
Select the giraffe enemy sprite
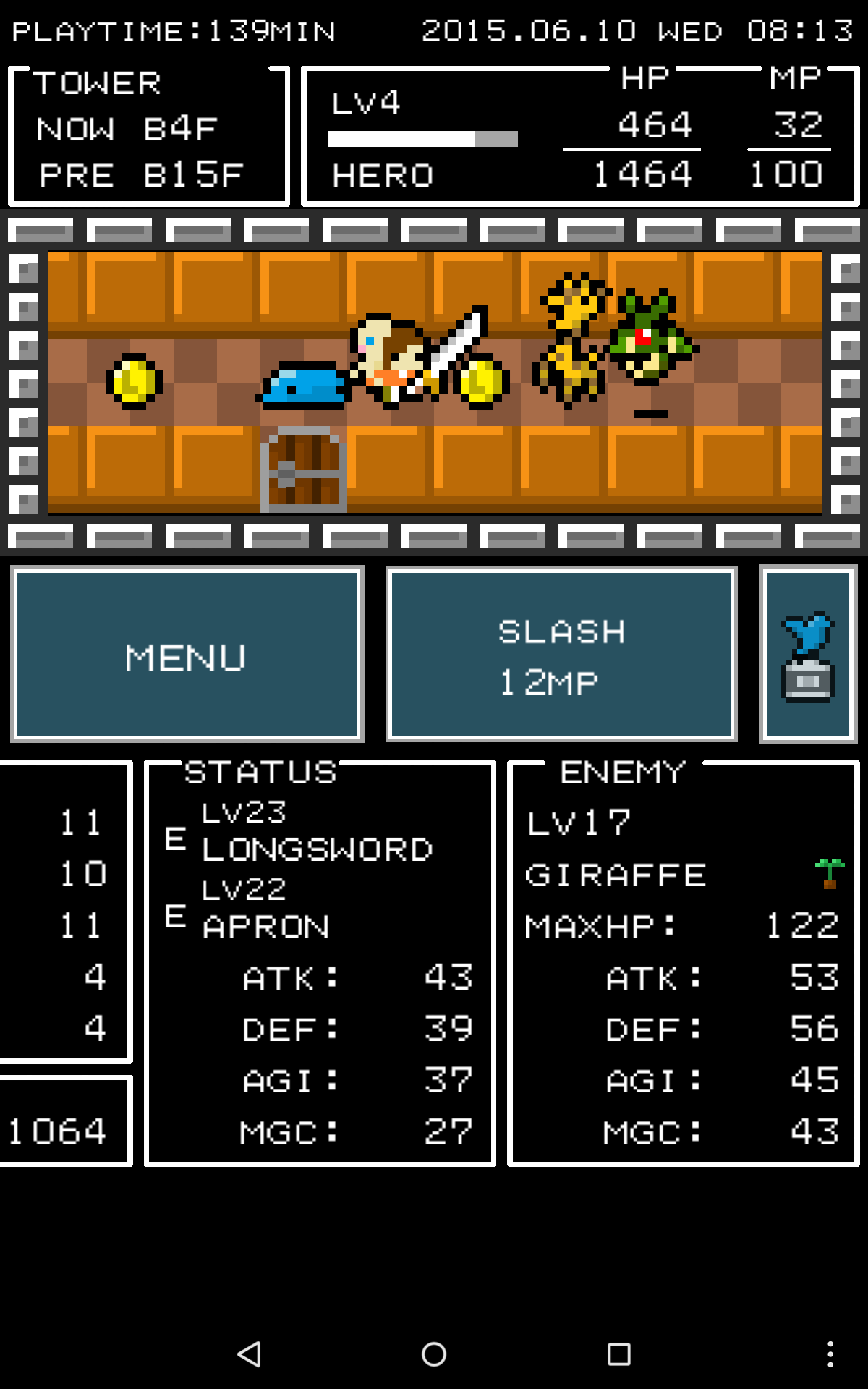[571, 340]
